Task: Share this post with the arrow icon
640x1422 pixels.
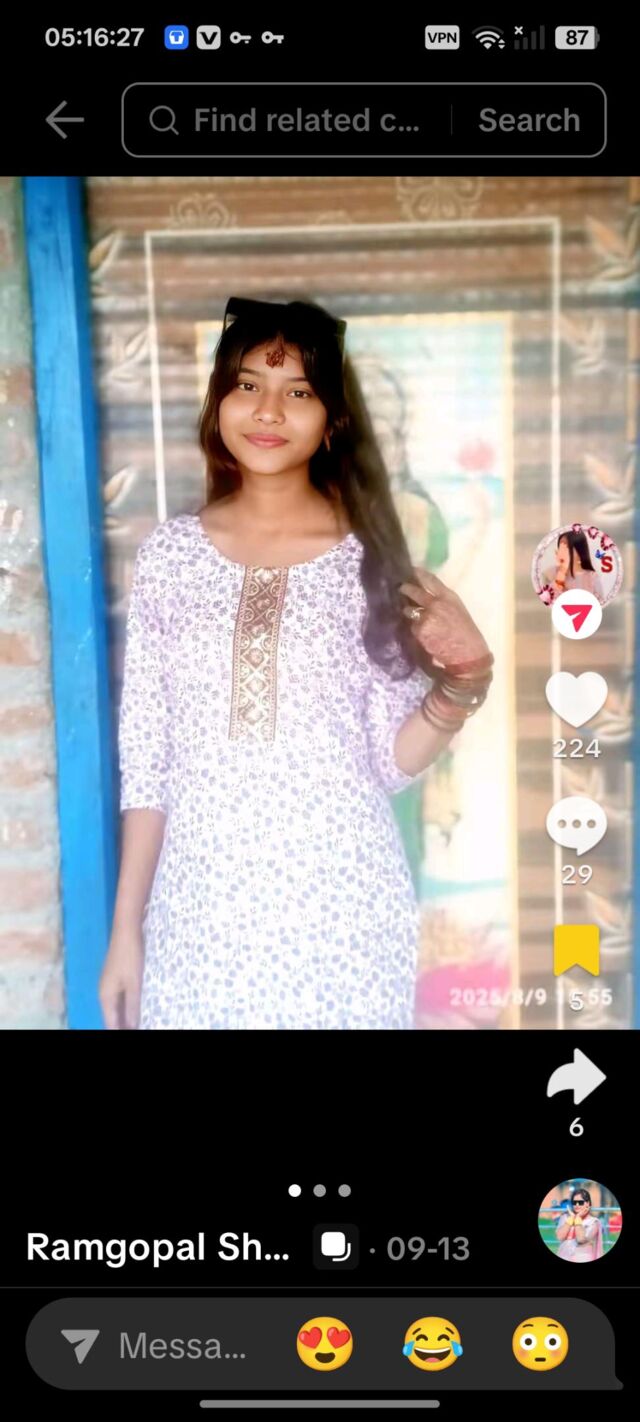Action: (576, 1078)
